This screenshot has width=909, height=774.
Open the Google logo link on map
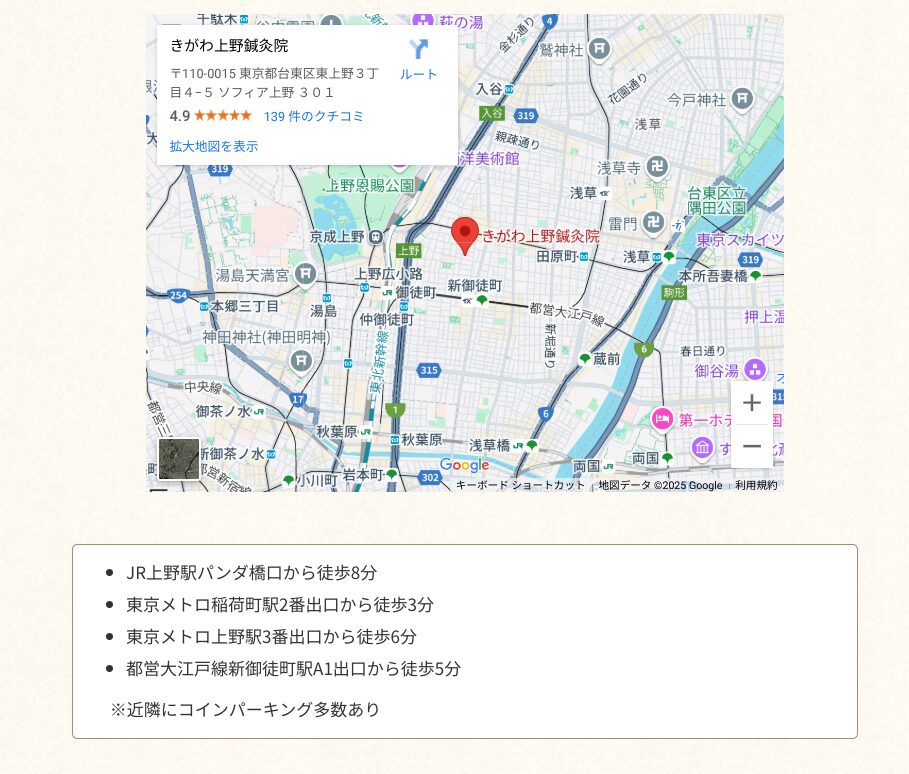464,465
